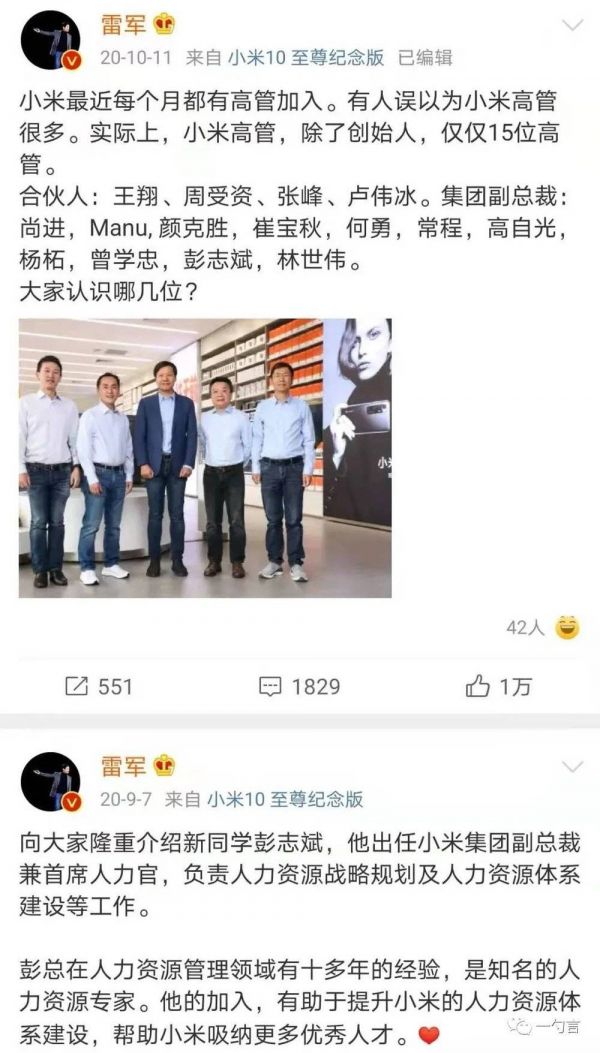The image size is (600, 1053).
Task: View the 42人 emoji reactions
Action: click(x=543, y=628)
